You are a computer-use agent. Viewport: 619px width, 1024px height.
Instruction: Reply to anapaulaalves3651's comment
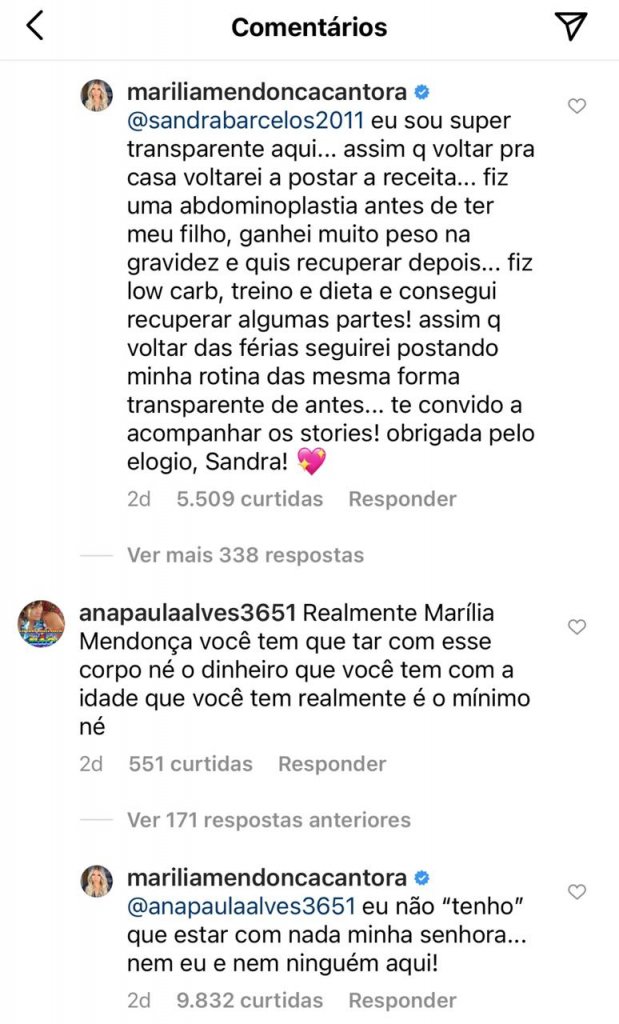click(x=332, y=764)
